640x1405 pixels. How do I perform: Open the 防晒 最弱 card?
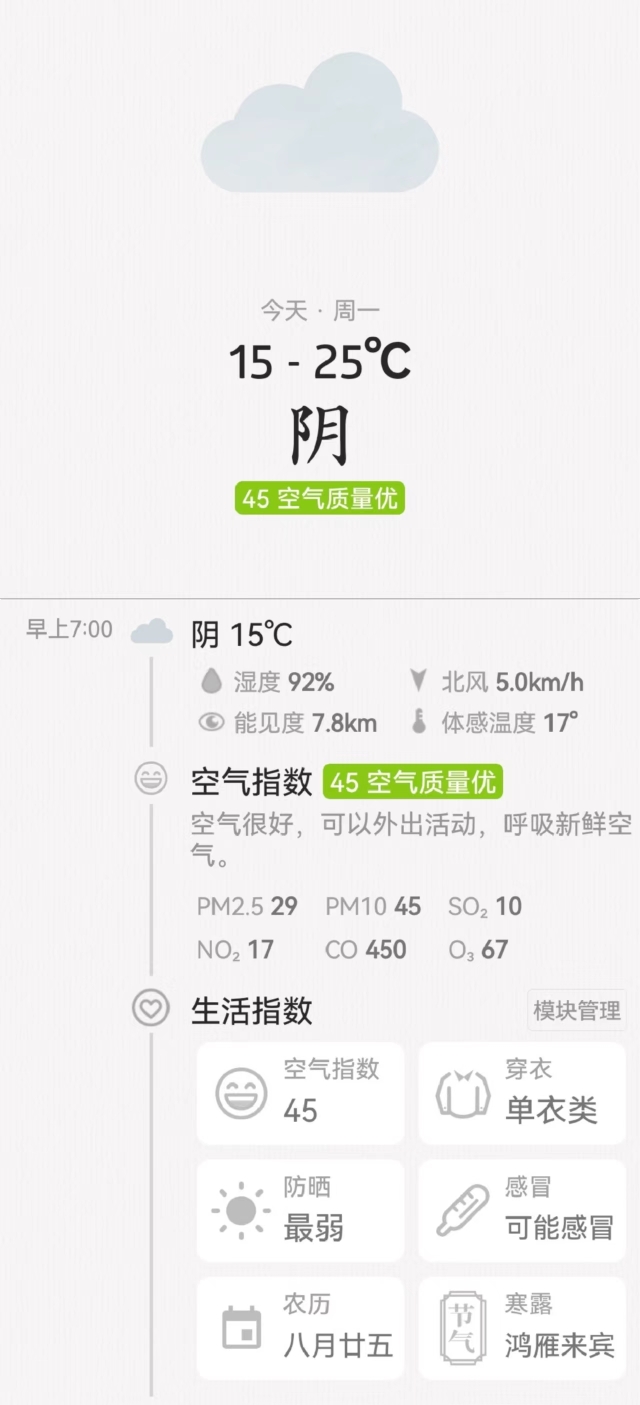pos(300,1210)
